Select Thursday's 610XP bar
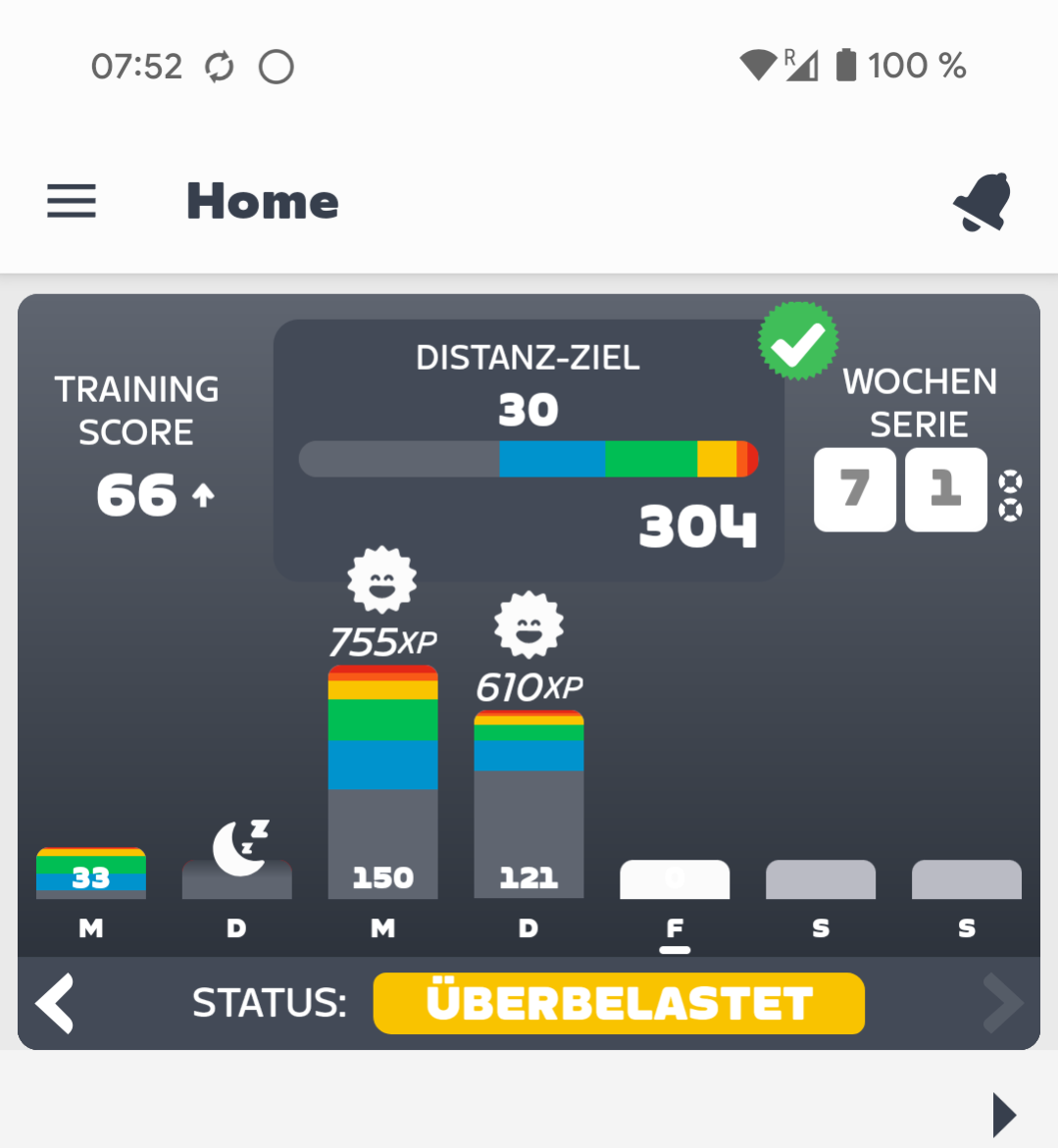 pyautogui.click(x=529, y=804)
